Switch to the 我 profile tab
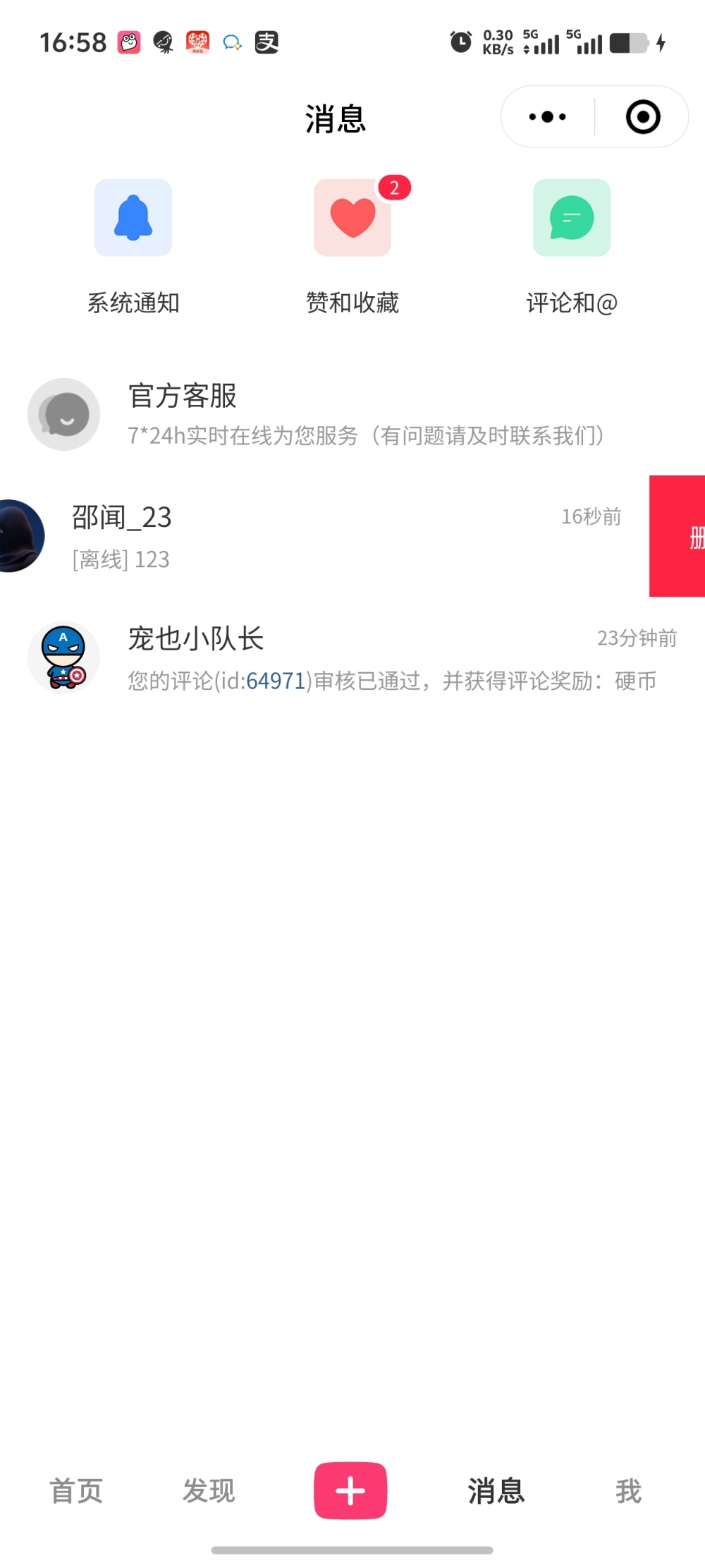 click(x=628, y=1491)
